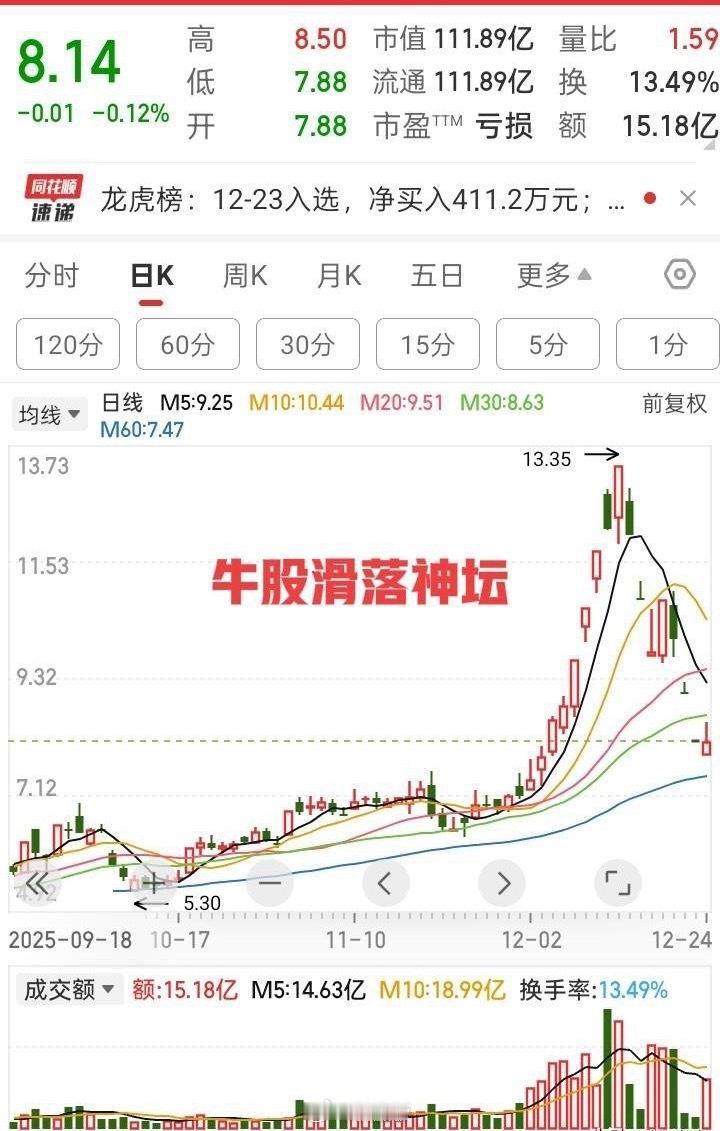Enable the 5分 interval view

coord(547,345)
